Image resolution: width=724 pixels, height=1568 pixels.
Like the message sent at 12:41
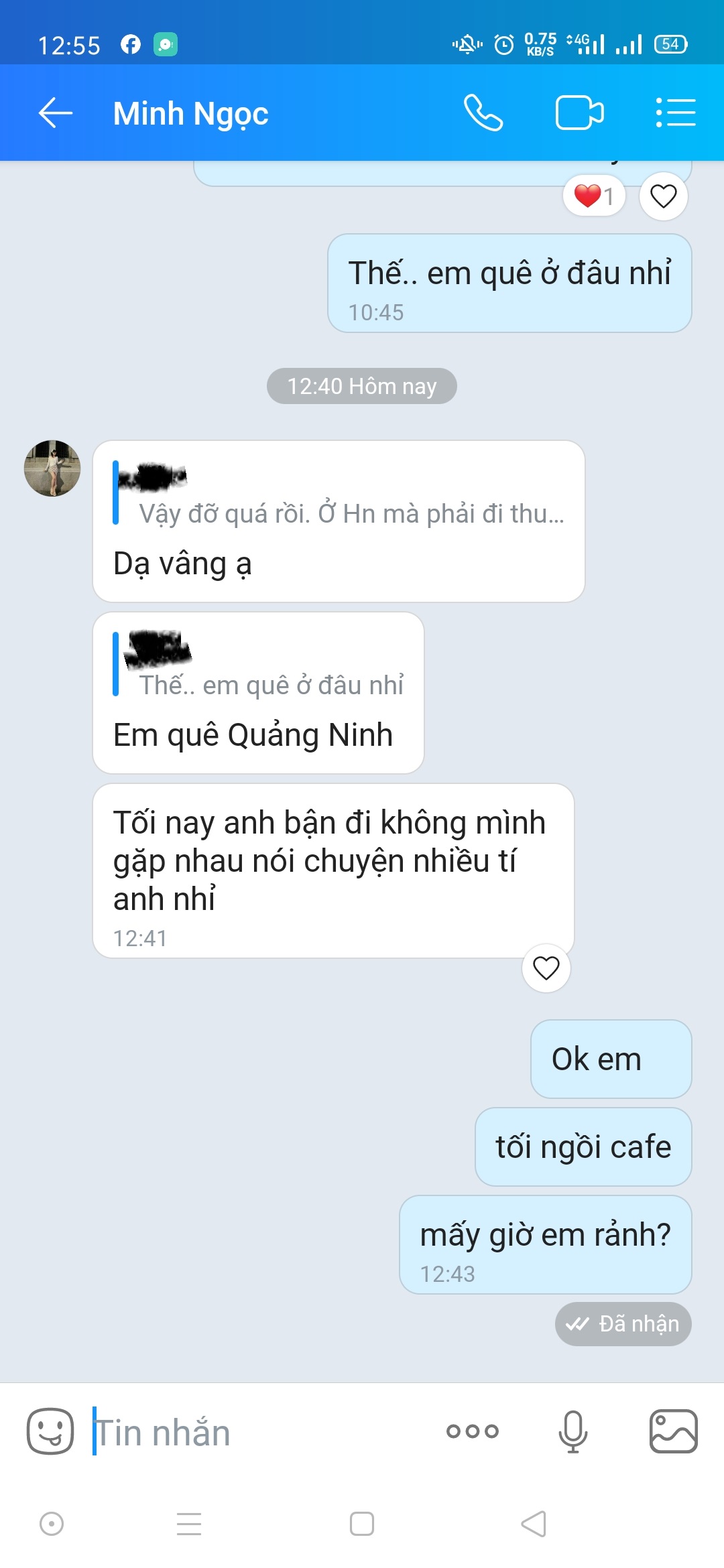point(546,968)
